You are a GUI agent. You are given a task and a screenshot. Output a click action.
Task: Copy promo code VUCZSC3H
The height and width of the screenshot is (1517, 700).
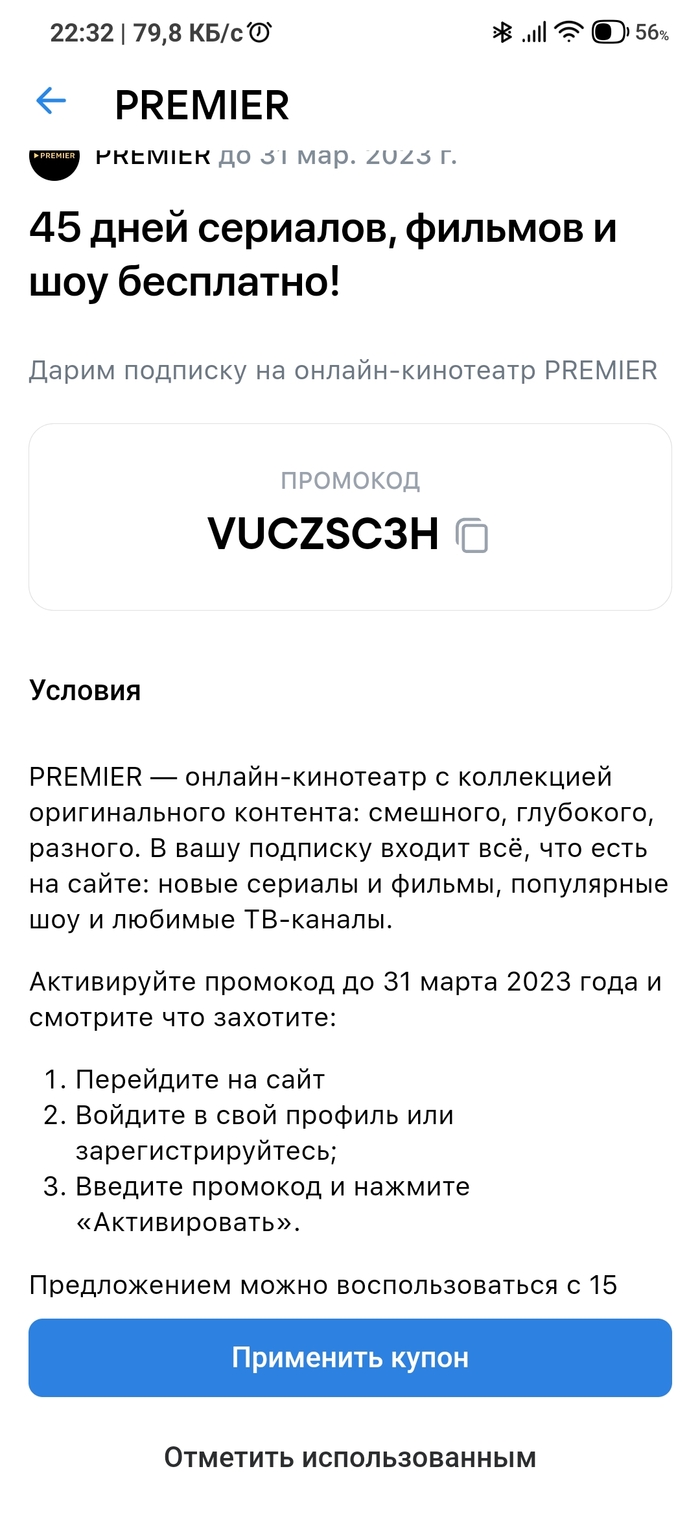tap(472, 536)
